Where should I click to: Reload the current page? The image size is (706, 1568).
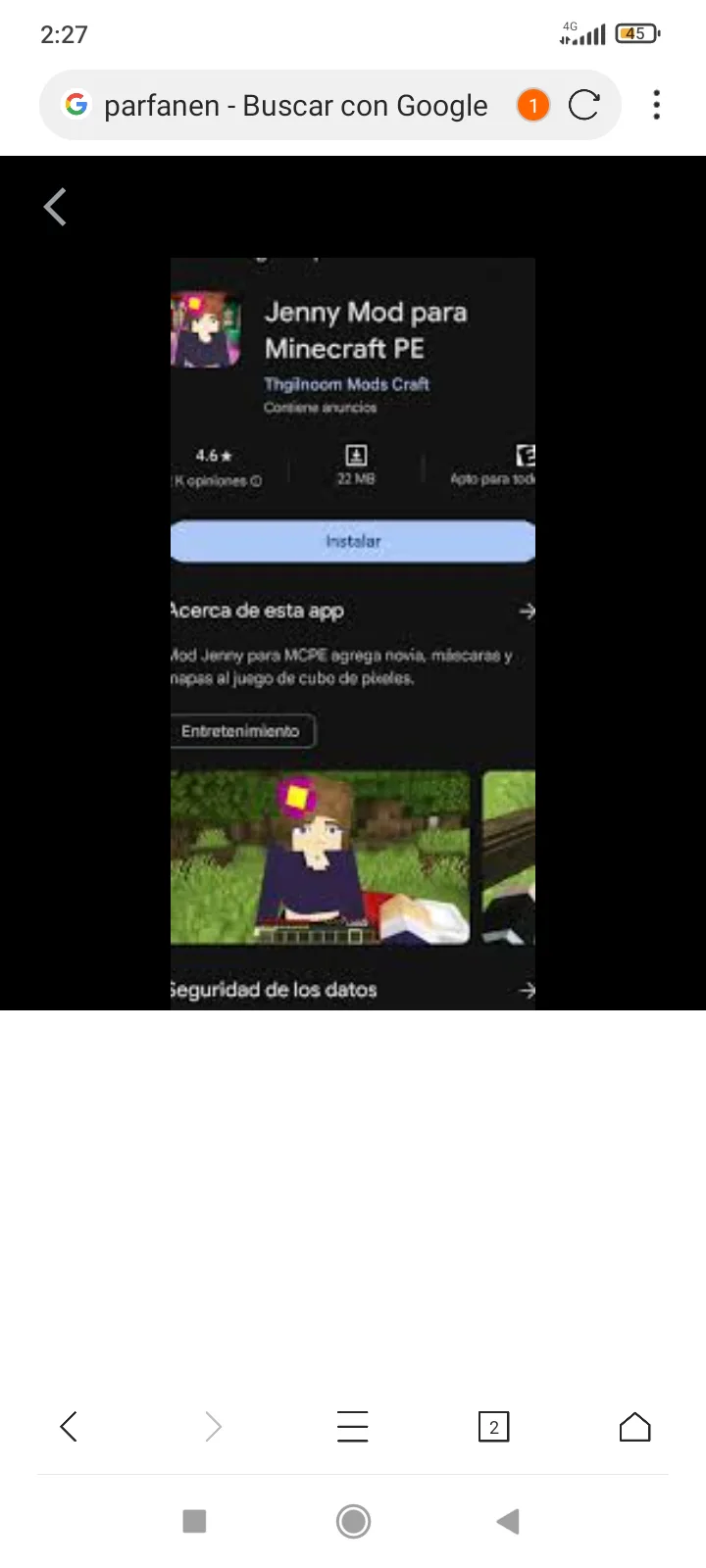tap(584, 105)
